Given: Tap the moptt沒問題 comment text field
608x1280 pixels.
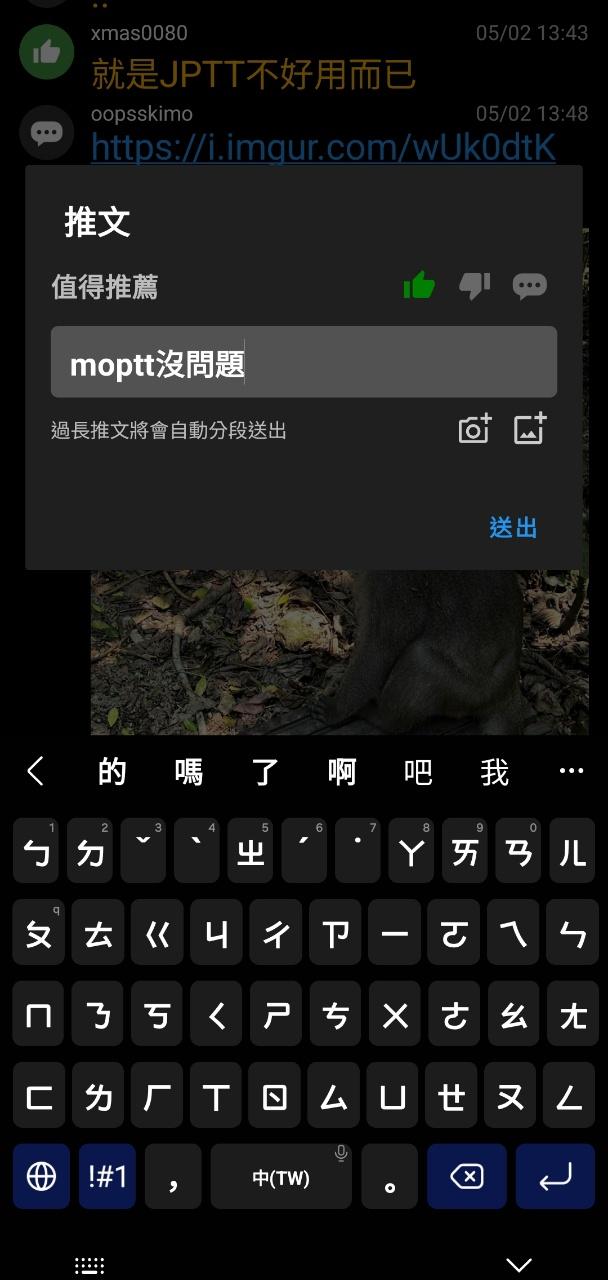Looking at the screenshot, I should point(303,363).
